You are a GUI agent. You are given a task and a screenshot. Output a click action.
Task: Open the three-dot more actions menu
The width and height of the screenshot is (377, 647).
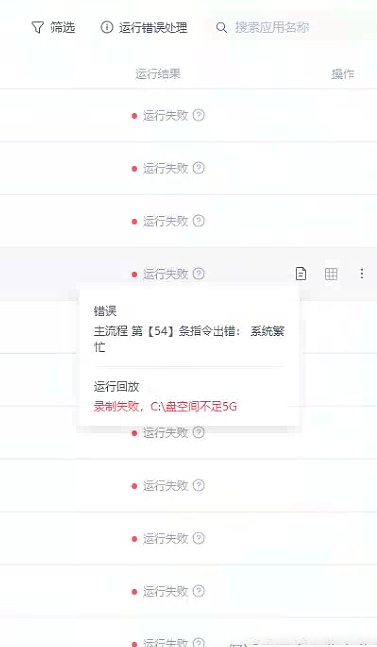click(x=362, y=274)
